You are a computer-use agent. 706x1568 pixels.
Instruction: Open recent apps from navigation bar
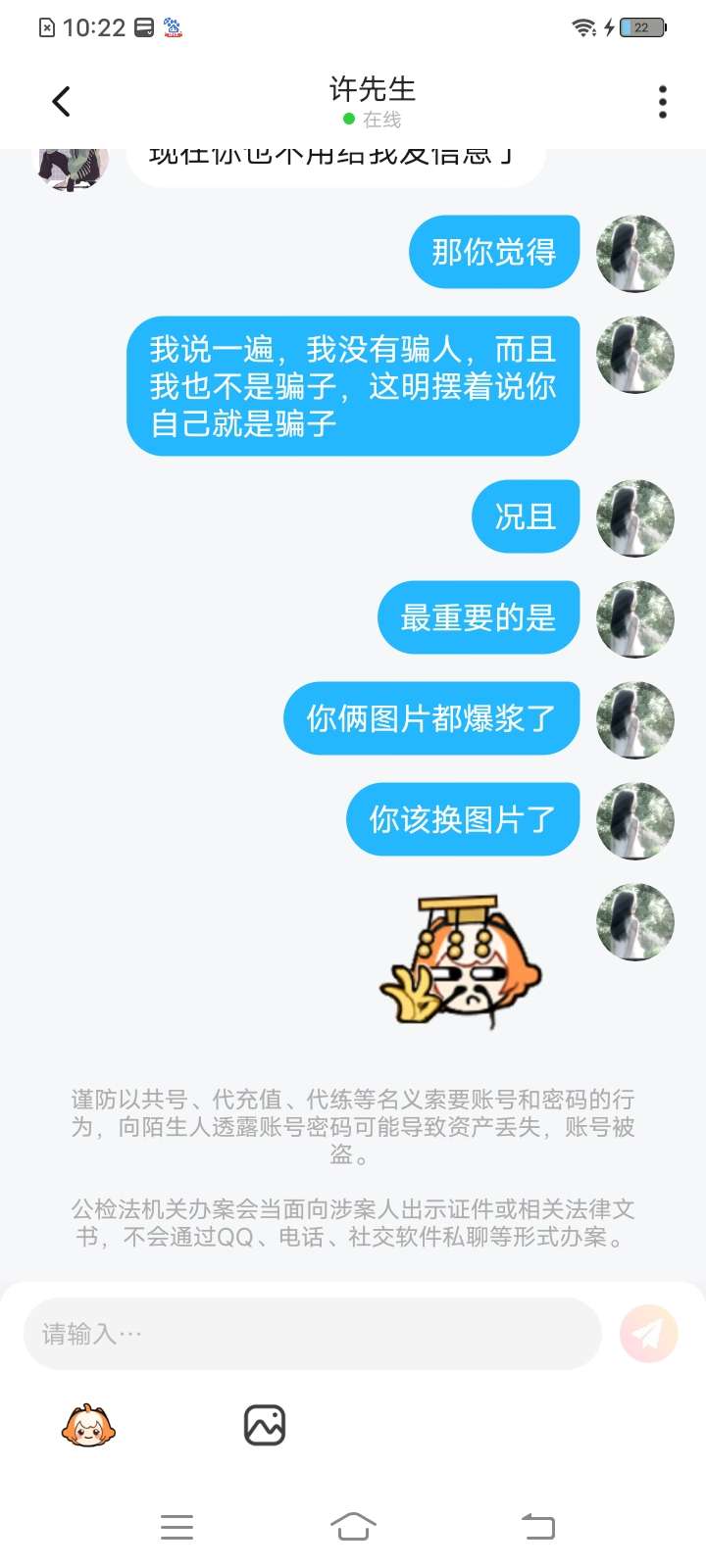(x=176, y=1526)
